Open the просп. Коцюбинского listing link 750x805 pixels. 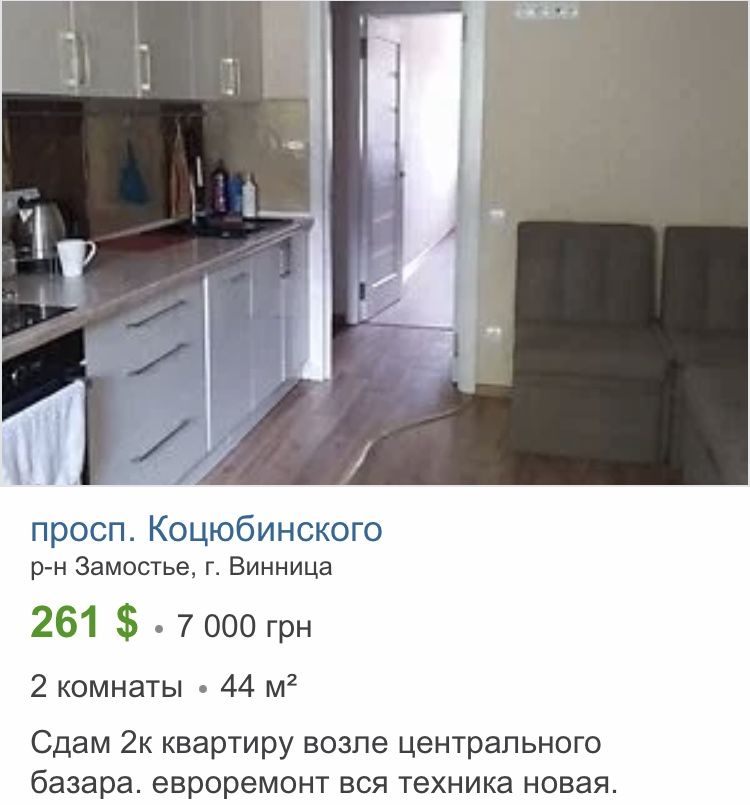pyautogui.click(x=206, y=528)
